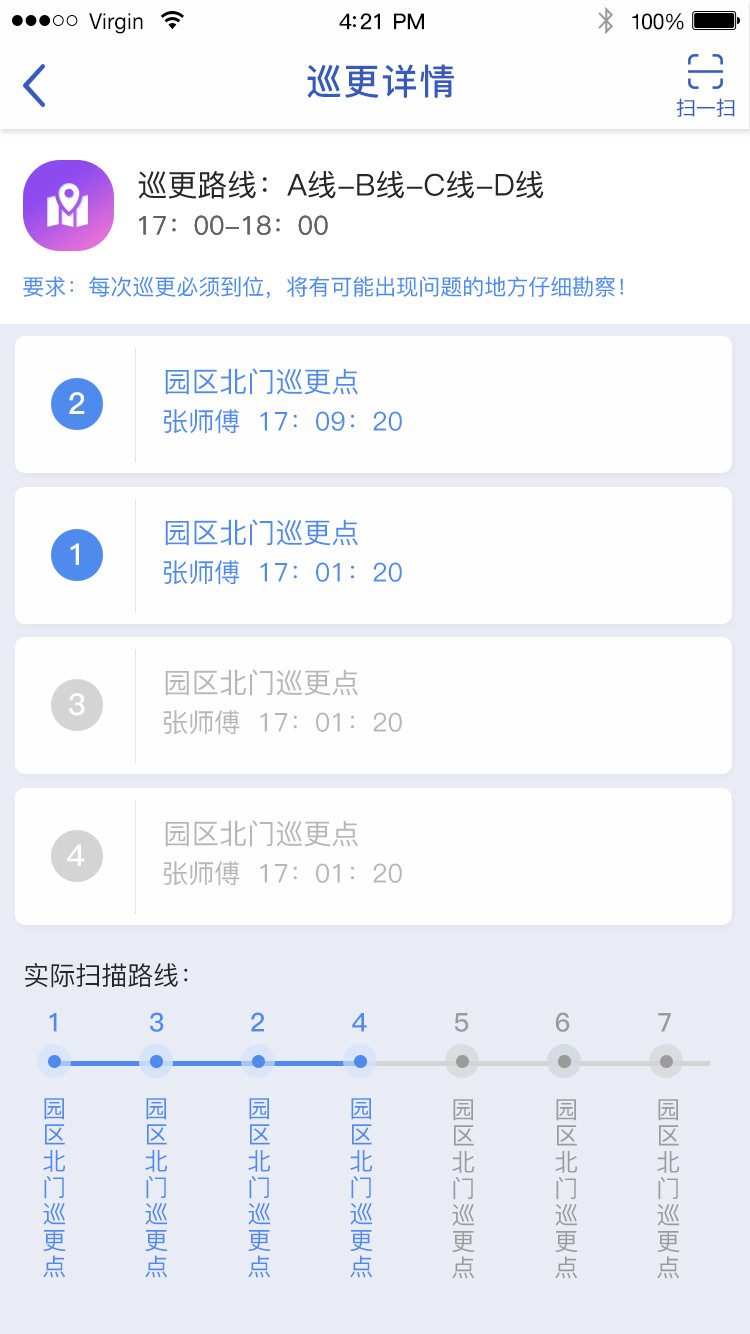Tap the gray badge numbered 3
The height and width of the screenshot is (1334, 750).
click(77, 704)
